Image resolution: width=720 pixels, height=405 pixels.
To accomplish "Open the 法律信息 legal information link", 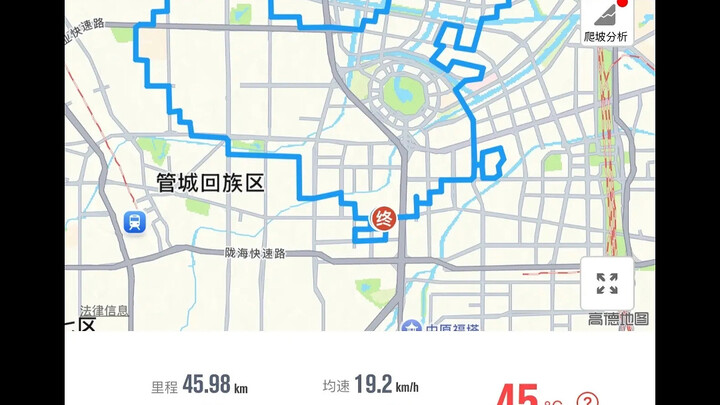I will click(x=104, y=311).
